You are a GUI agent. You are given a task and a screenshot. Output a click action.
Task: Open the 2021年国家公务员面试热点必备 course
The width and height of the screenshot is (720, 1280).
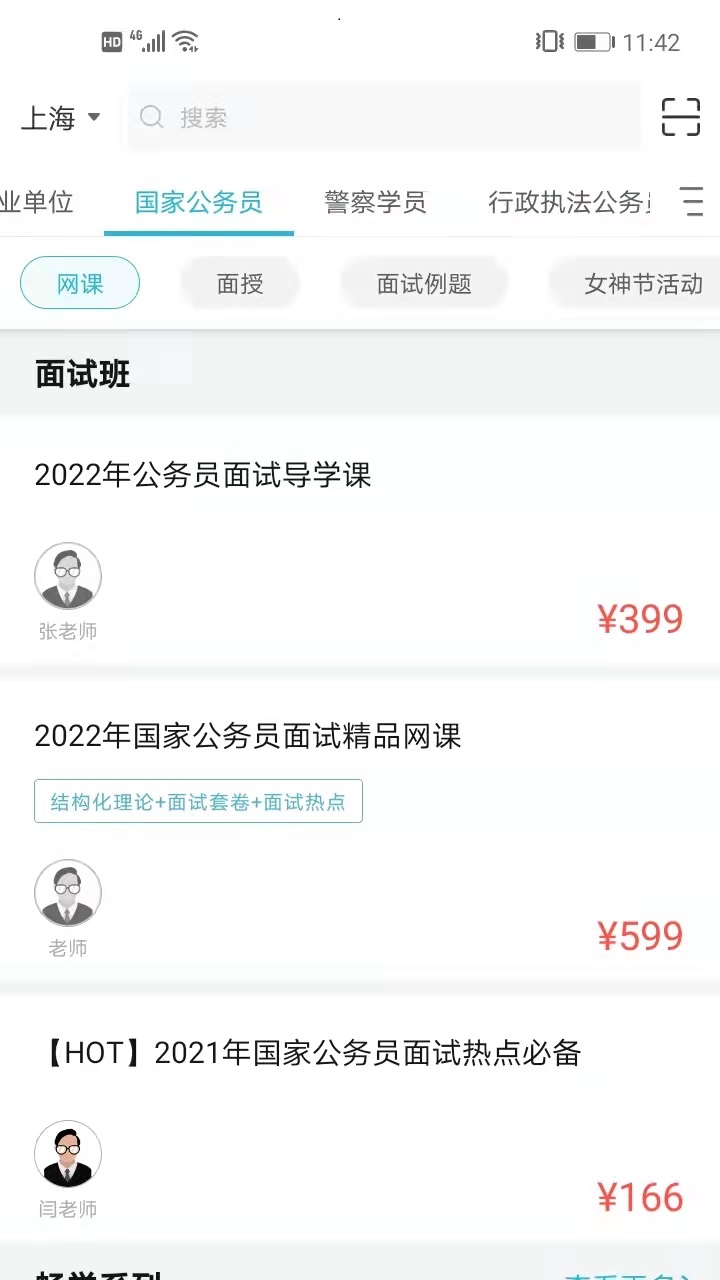(307, 1053)
